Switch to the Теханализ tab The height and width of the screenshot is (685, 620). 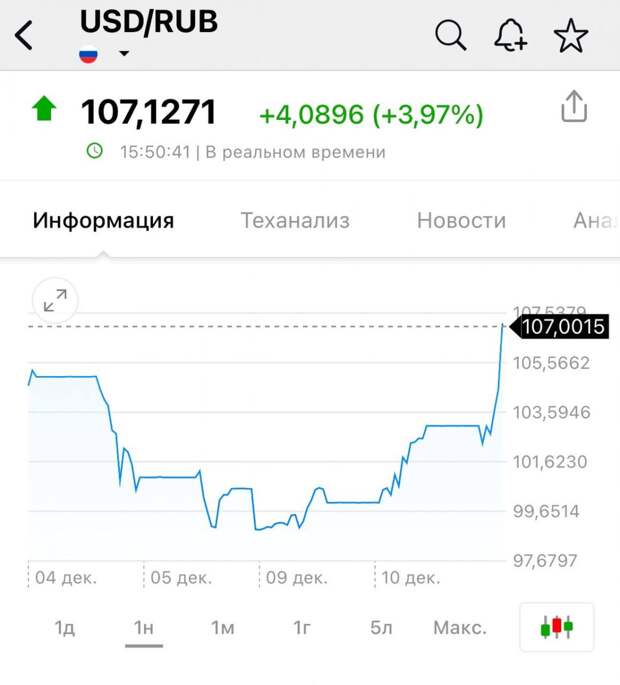[295, 221]
